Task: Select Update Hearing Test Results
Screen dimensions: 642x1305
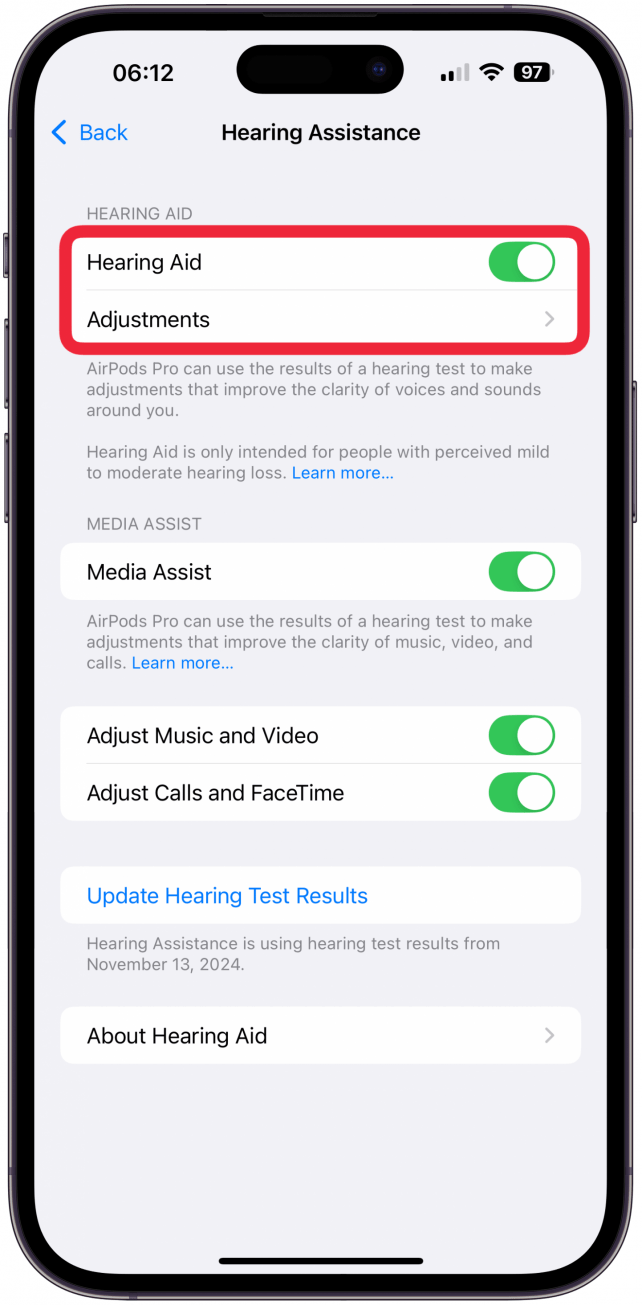Action: pos(228,896)
